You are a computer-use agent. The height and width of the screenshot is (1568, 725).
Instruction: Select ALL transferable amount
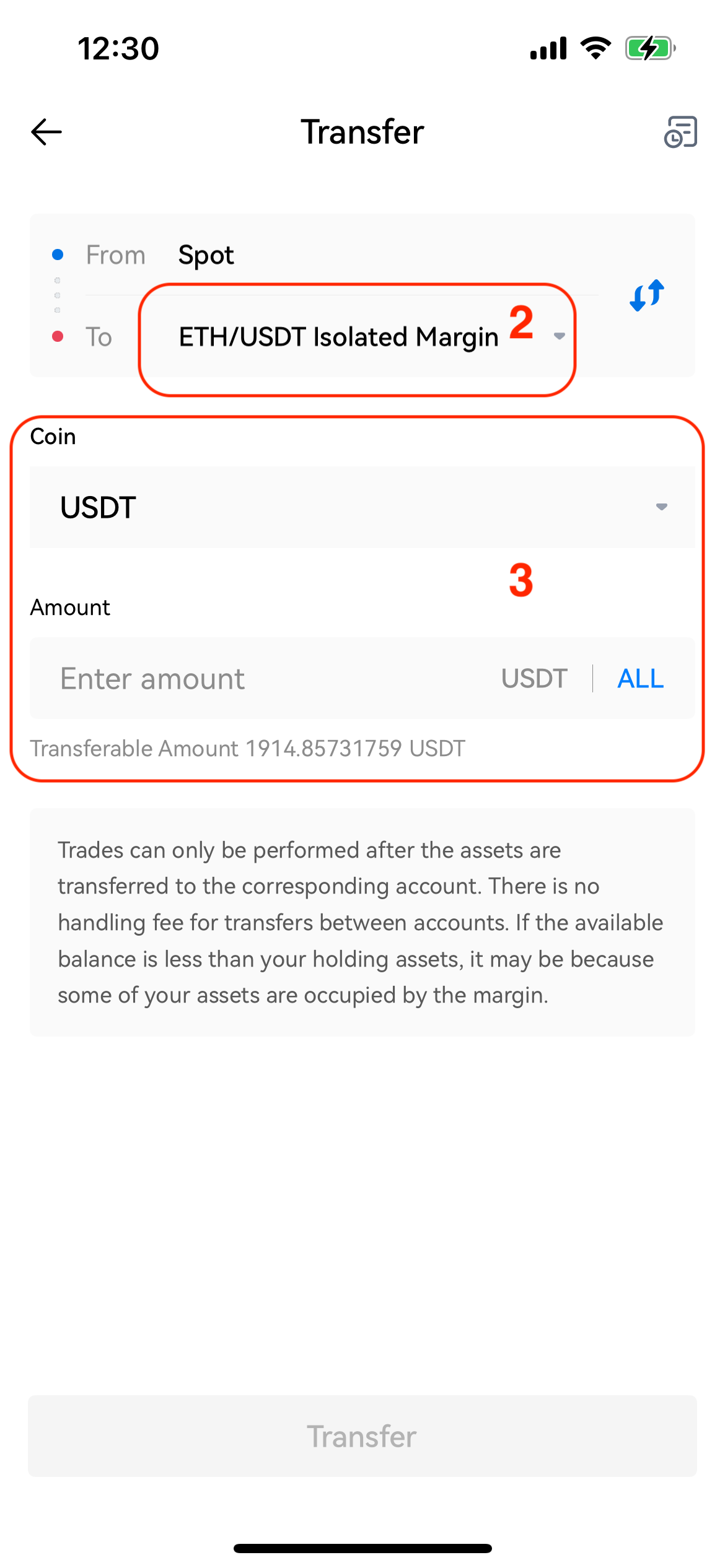[640, 679]
